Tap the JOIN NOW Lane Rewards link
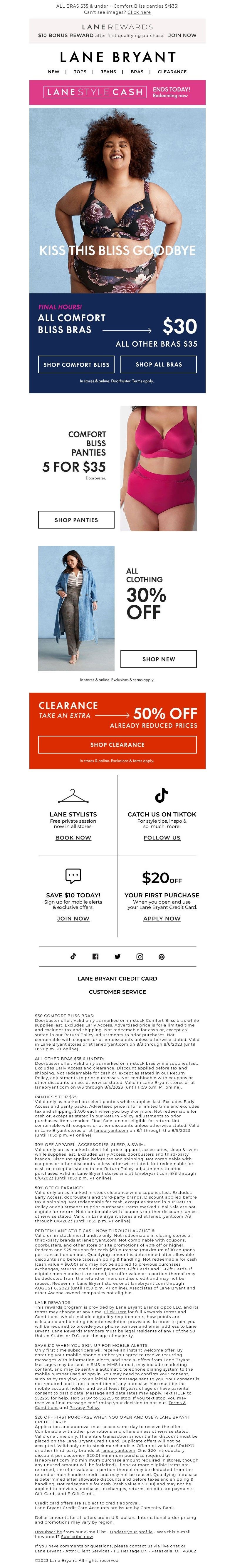Screen dimensions: 235x1568 [182, 35]
